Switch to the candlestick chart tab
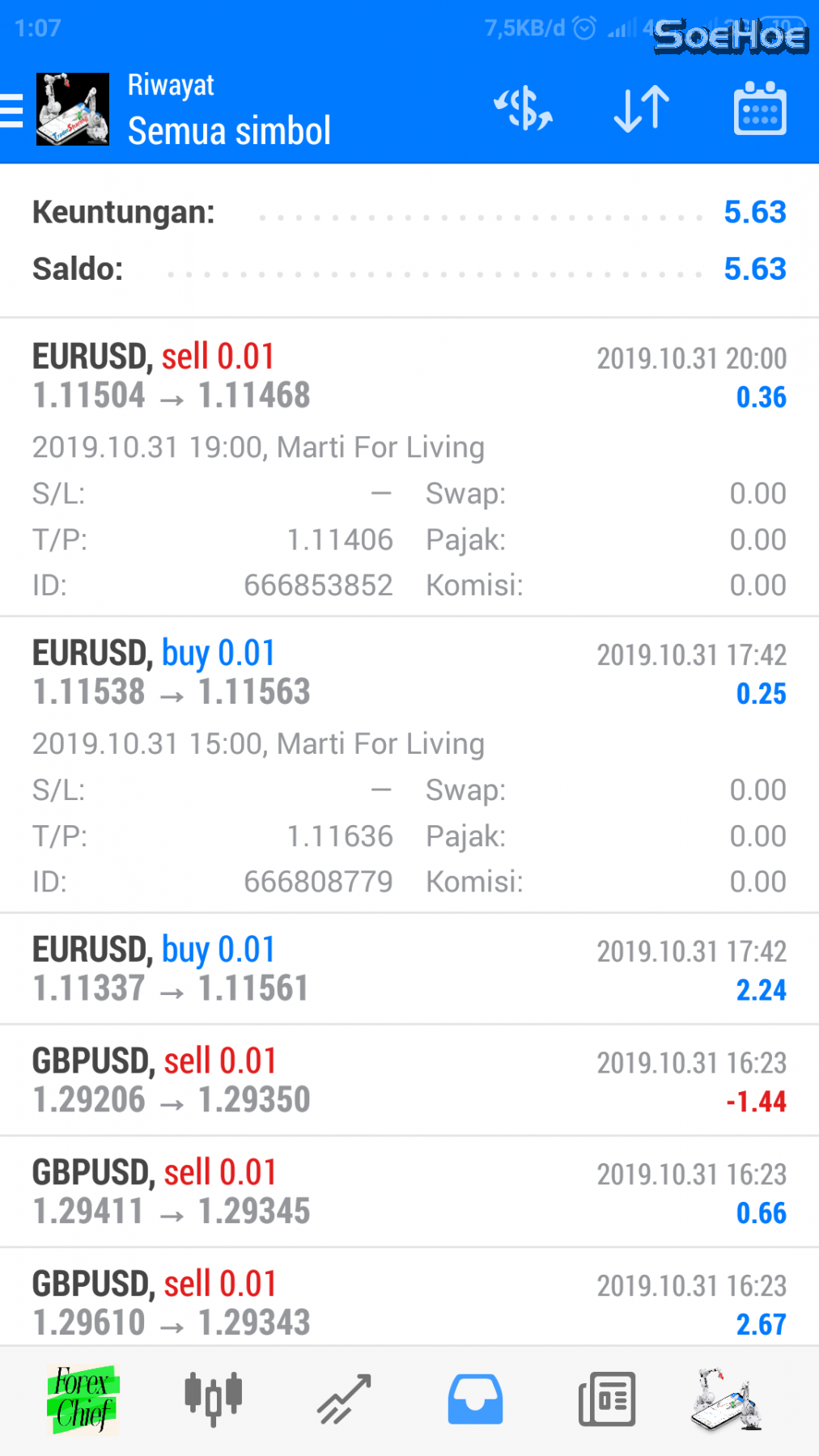Screen dimensions: 819x1456 pyautogui.click(x=213, y=1399)
